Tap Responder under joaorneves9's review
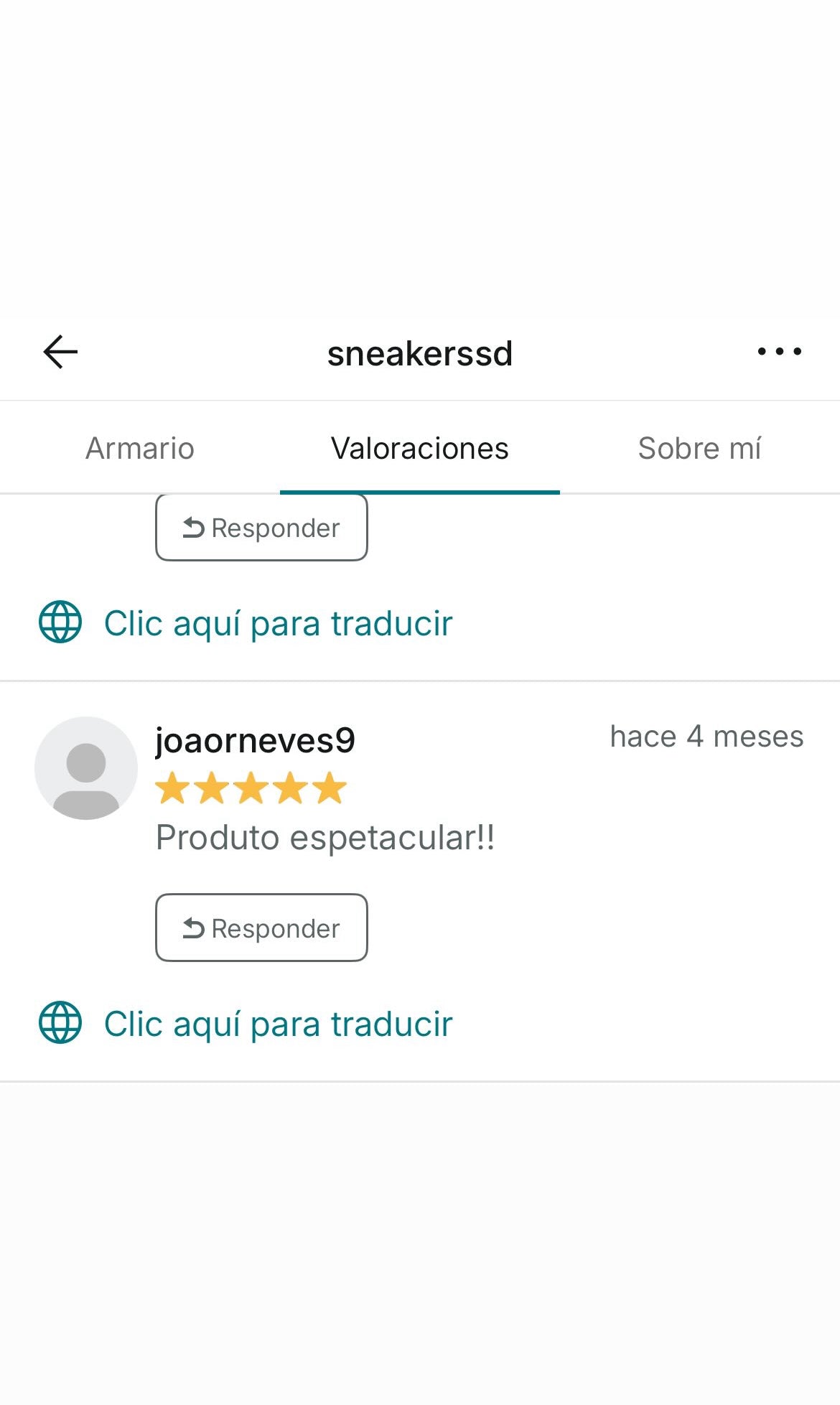 point(261,928)
